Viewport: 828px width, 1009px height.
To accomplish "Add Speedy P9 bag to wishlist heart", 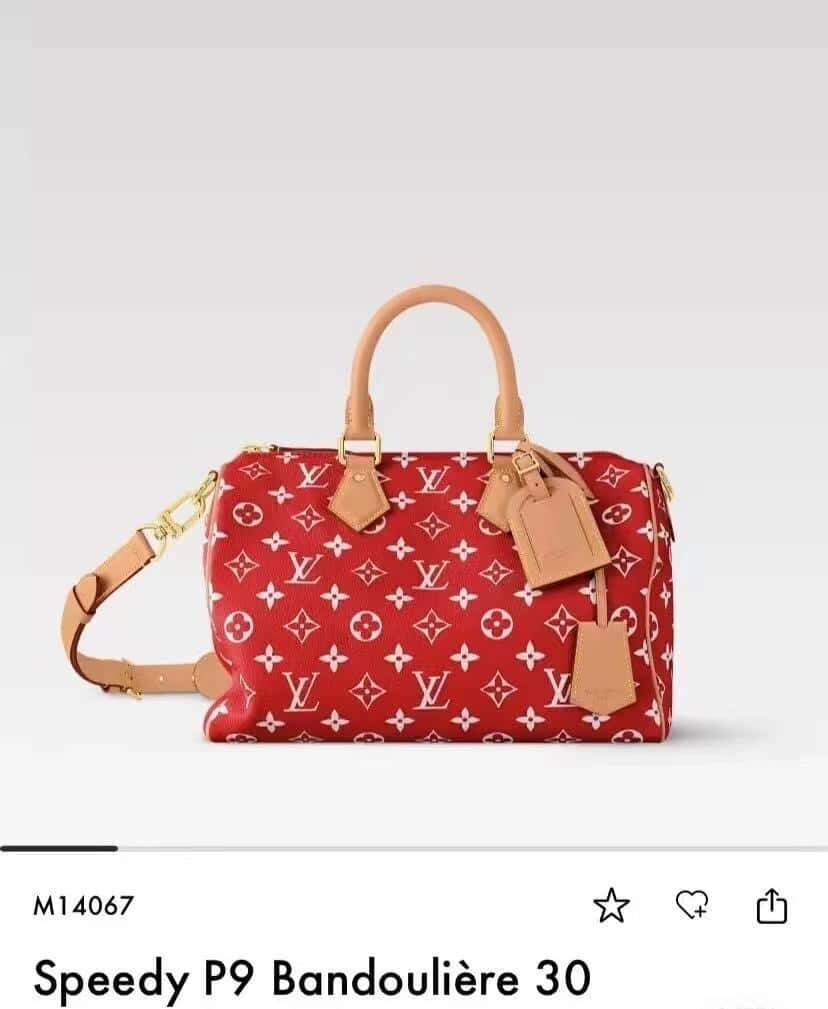I will [692, 905].
